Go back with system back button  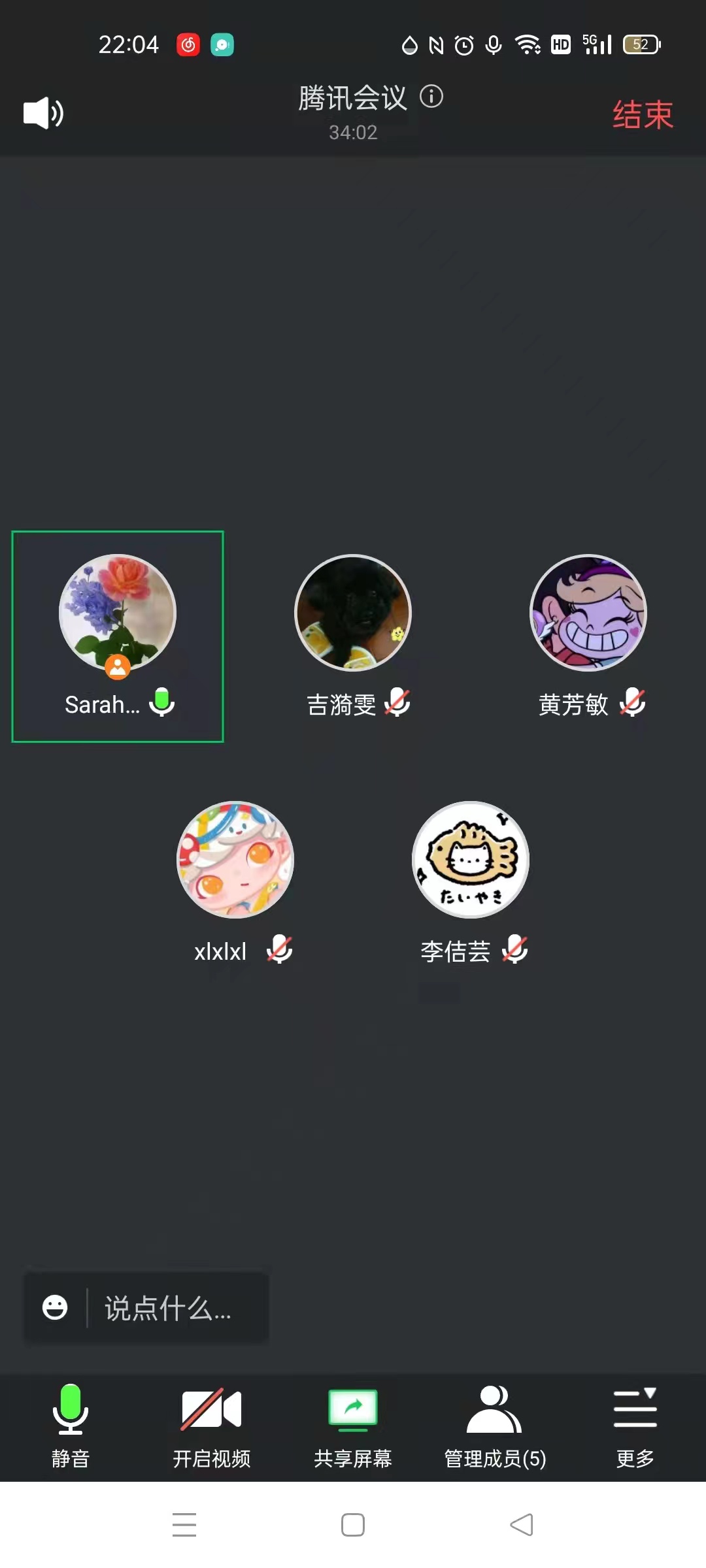click(x=522, y=1525)
